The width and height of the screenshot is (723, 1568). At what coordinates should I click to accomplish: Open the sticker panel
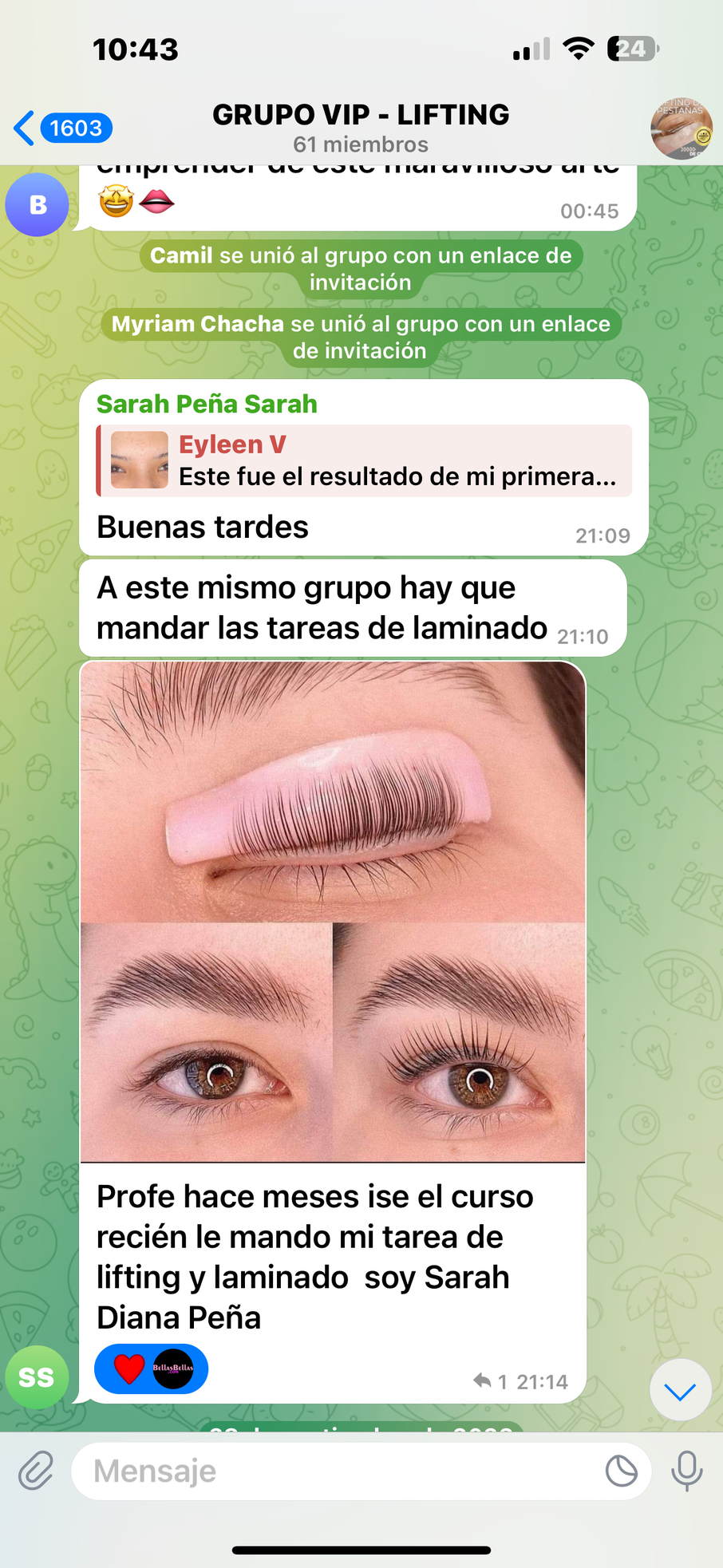click(x=621, y=1471)
